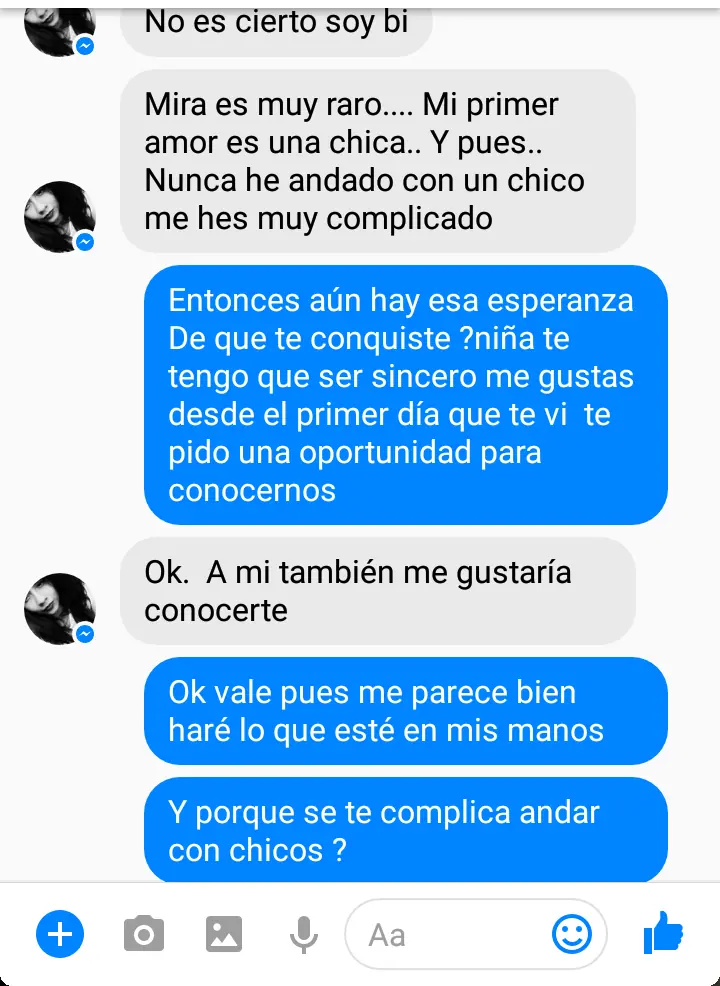Open the emoji smiley picker
The height and width of the screenshot is (986, 720).
coord(572,935)
